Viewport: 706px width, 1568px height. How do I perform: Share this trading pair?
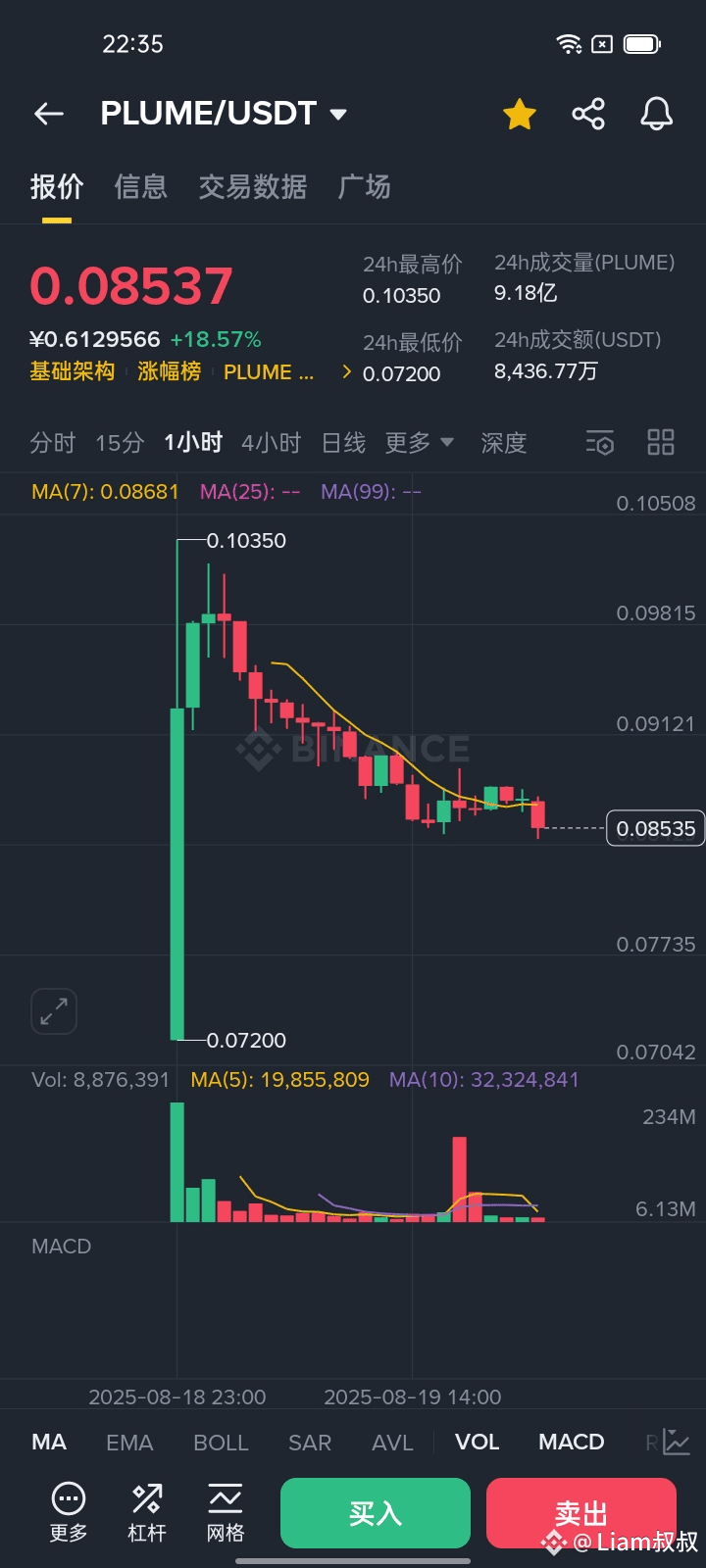coord(588,114)
